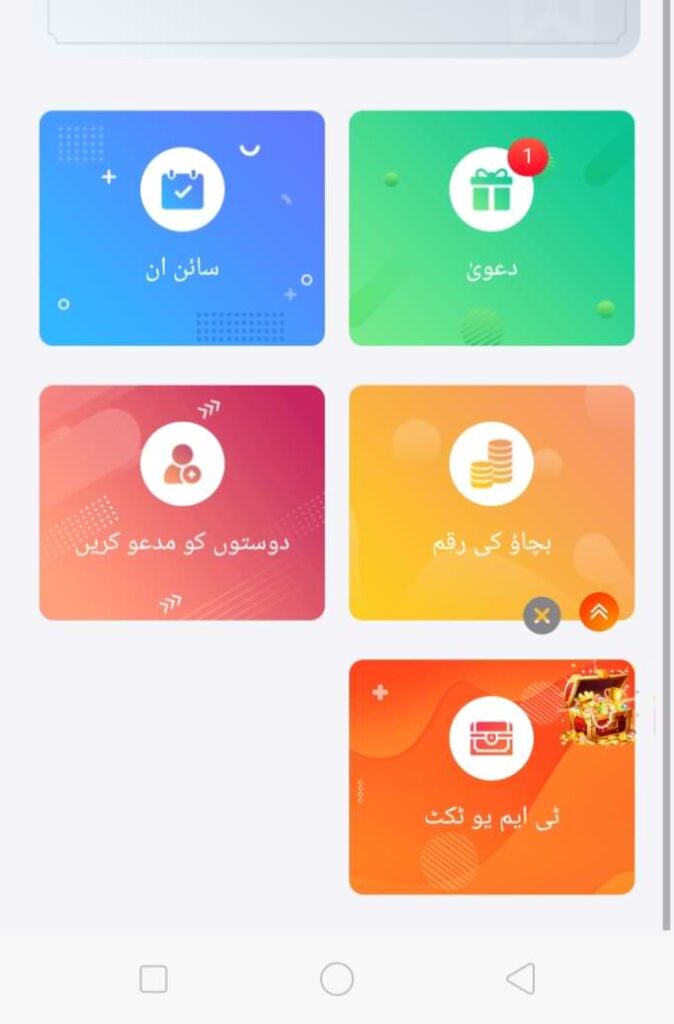Open the سائن ان (sign in) card
This screenshot has width=674, height=1024.
181,228
